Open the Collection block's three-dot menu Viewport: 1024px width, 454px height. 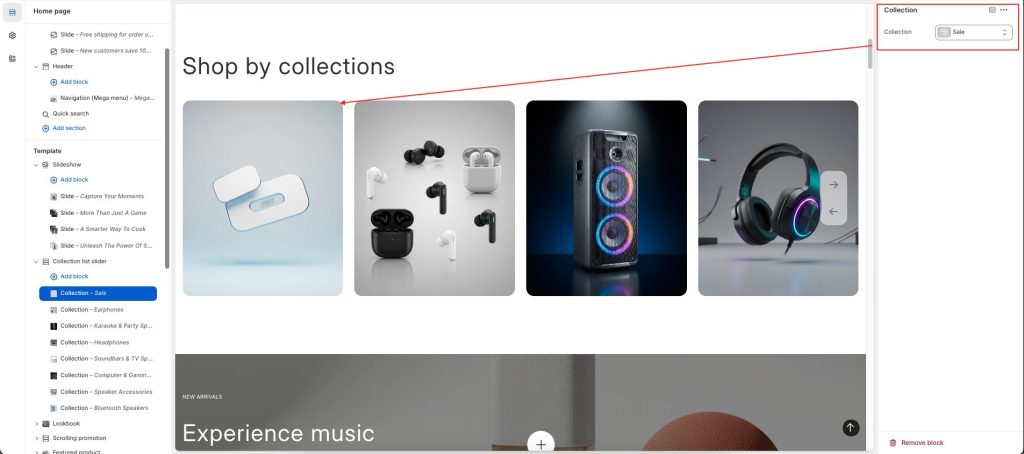pyautogui.click(x=1004, y=10)
